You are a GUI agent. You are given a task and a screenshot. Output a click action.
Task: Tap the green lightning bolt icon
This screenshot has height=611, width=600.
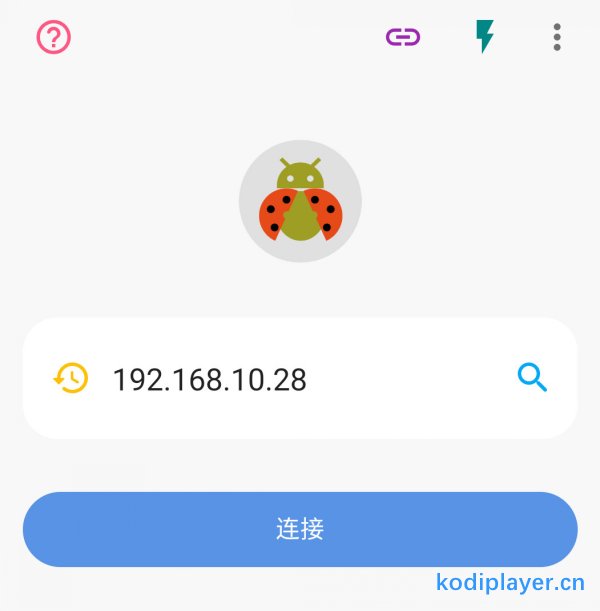pyautogui.click(x=484, y=37)
